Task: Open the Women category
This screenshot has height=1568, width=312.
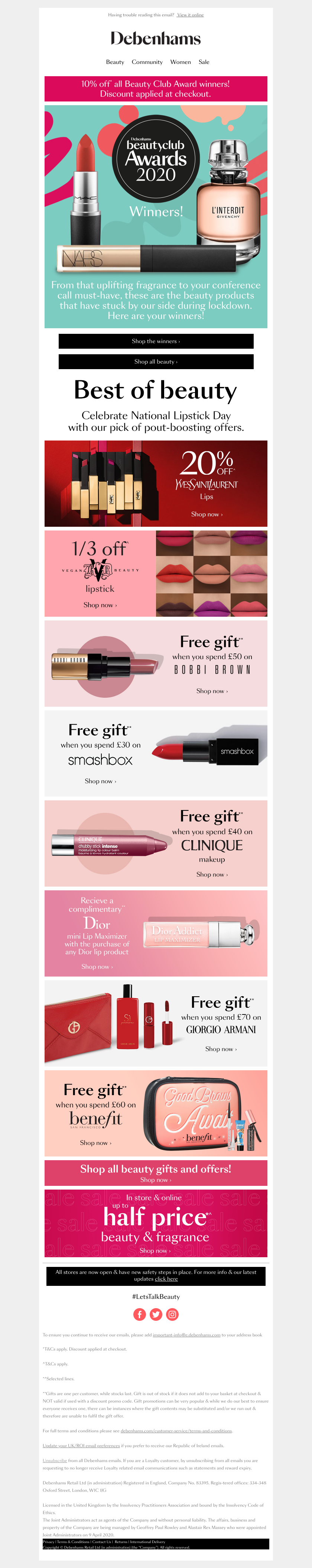Action: (x=181, y=62)
